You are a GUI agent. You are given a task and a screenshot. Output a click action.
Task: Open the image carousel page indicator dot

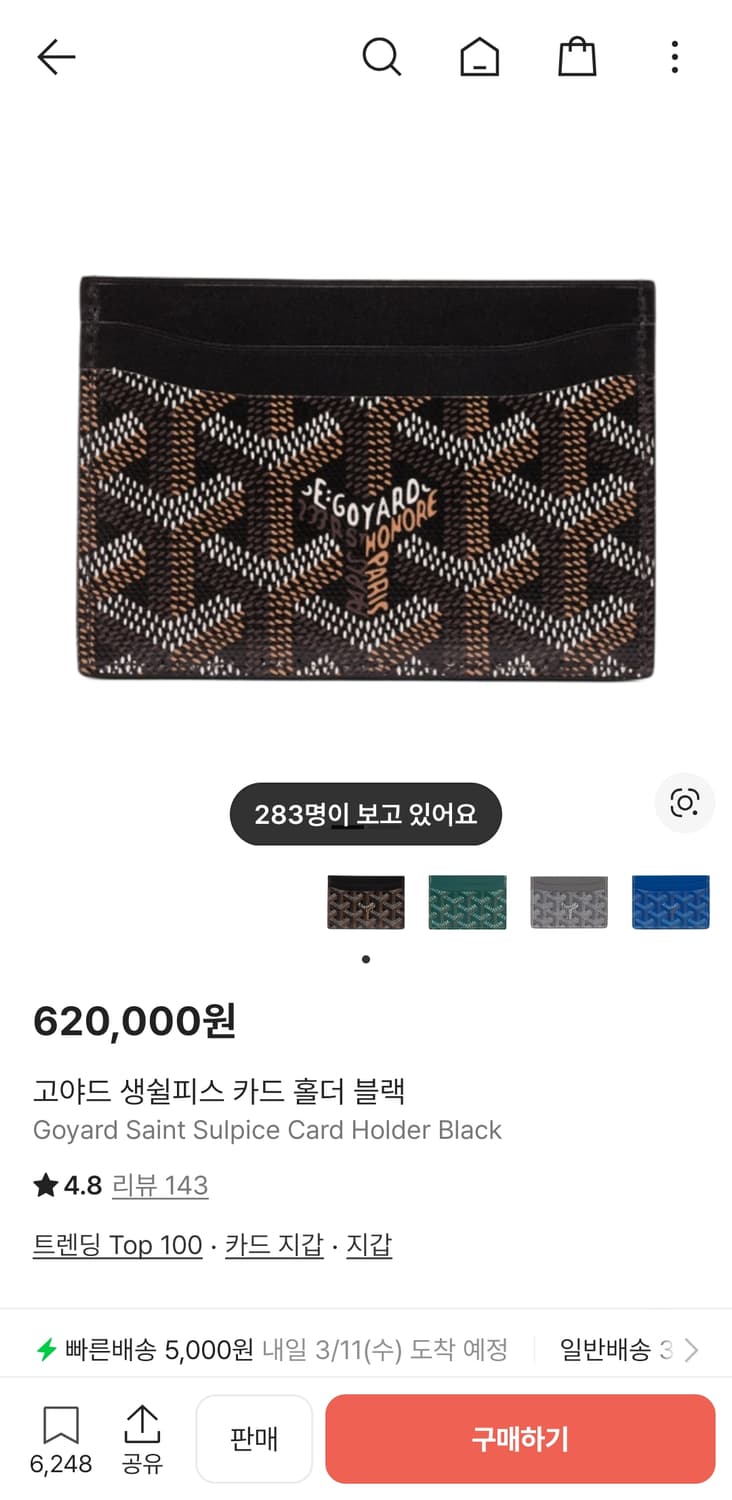[366, 958]
